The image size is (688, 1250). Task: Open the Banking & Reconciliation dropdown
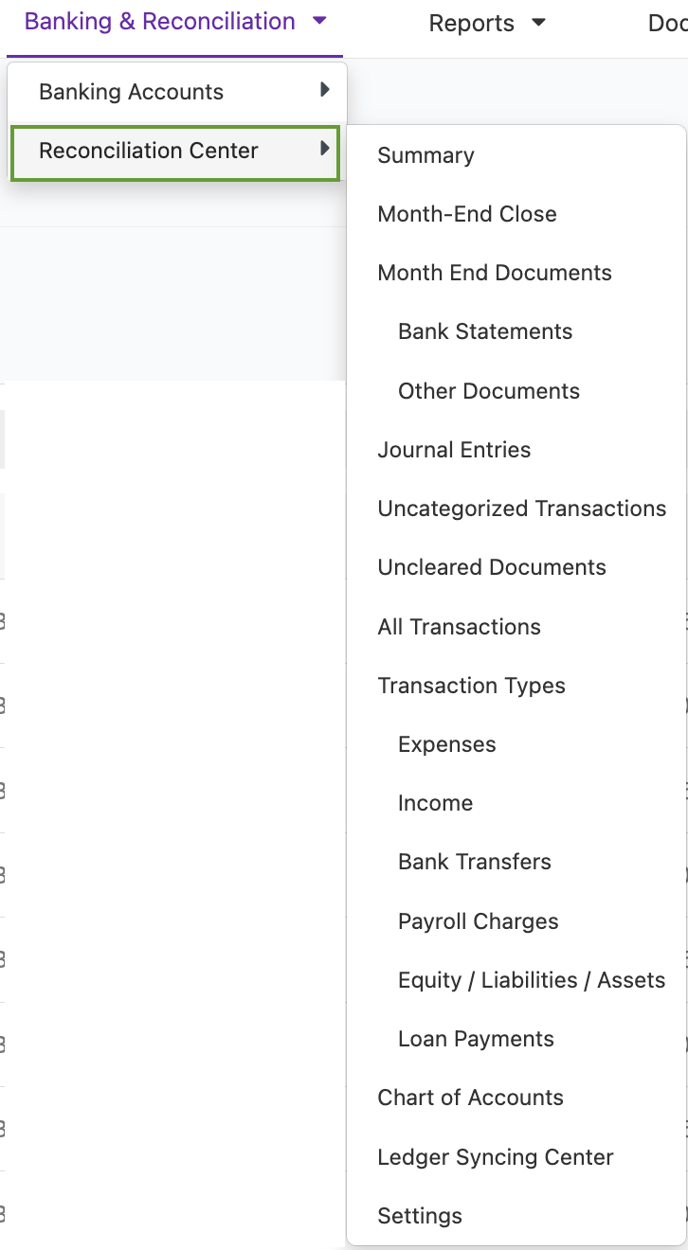tap(175, 22)
